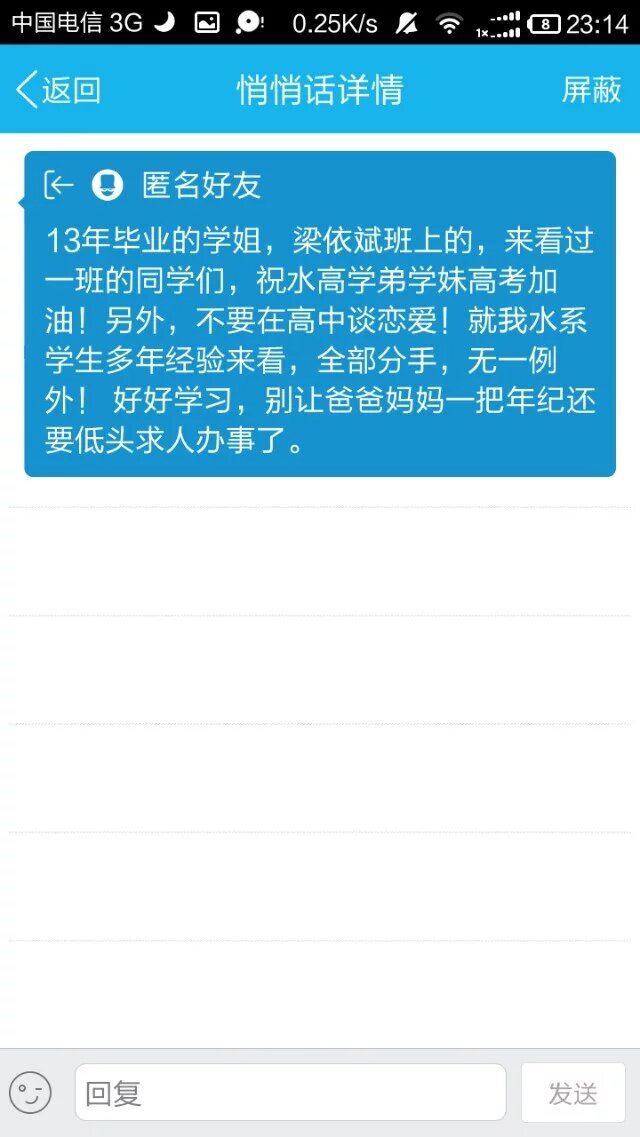Tap 屏蔽 to block this sender

click(591, 90)
